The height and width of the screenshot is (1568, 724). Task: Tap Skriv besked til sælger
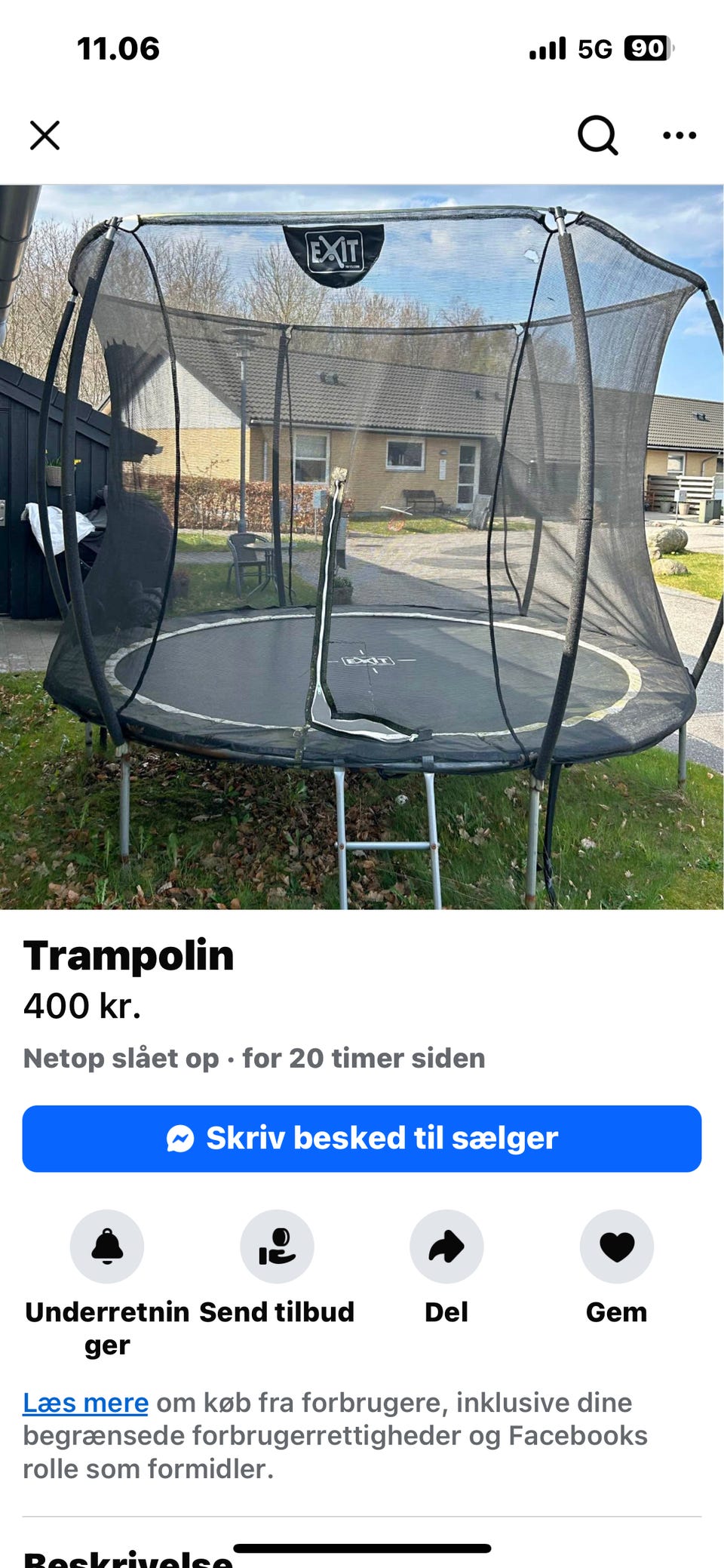click(362, 1138)
